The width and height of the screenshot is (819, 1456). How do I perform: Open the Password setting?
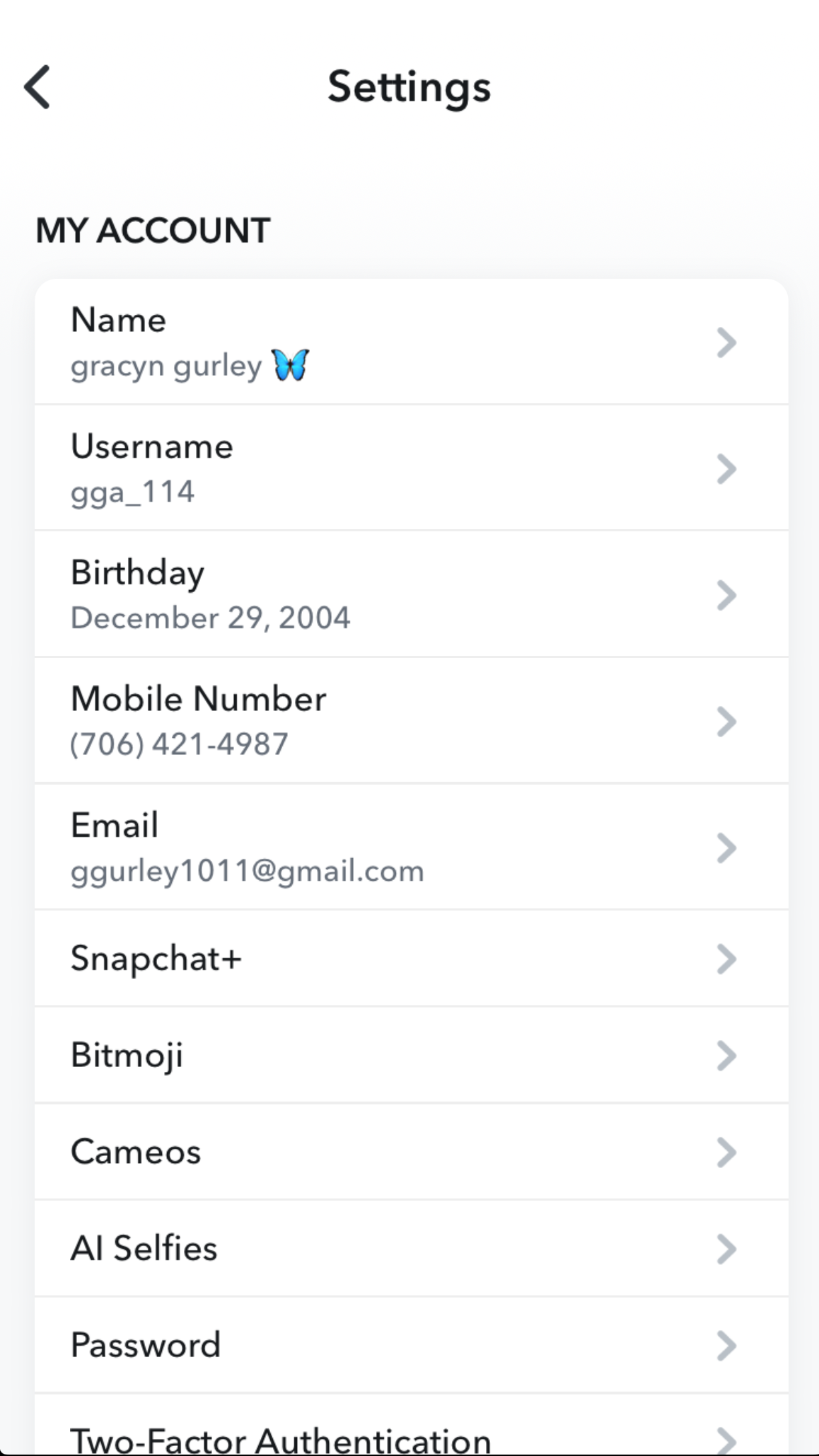click(410, 1345)
